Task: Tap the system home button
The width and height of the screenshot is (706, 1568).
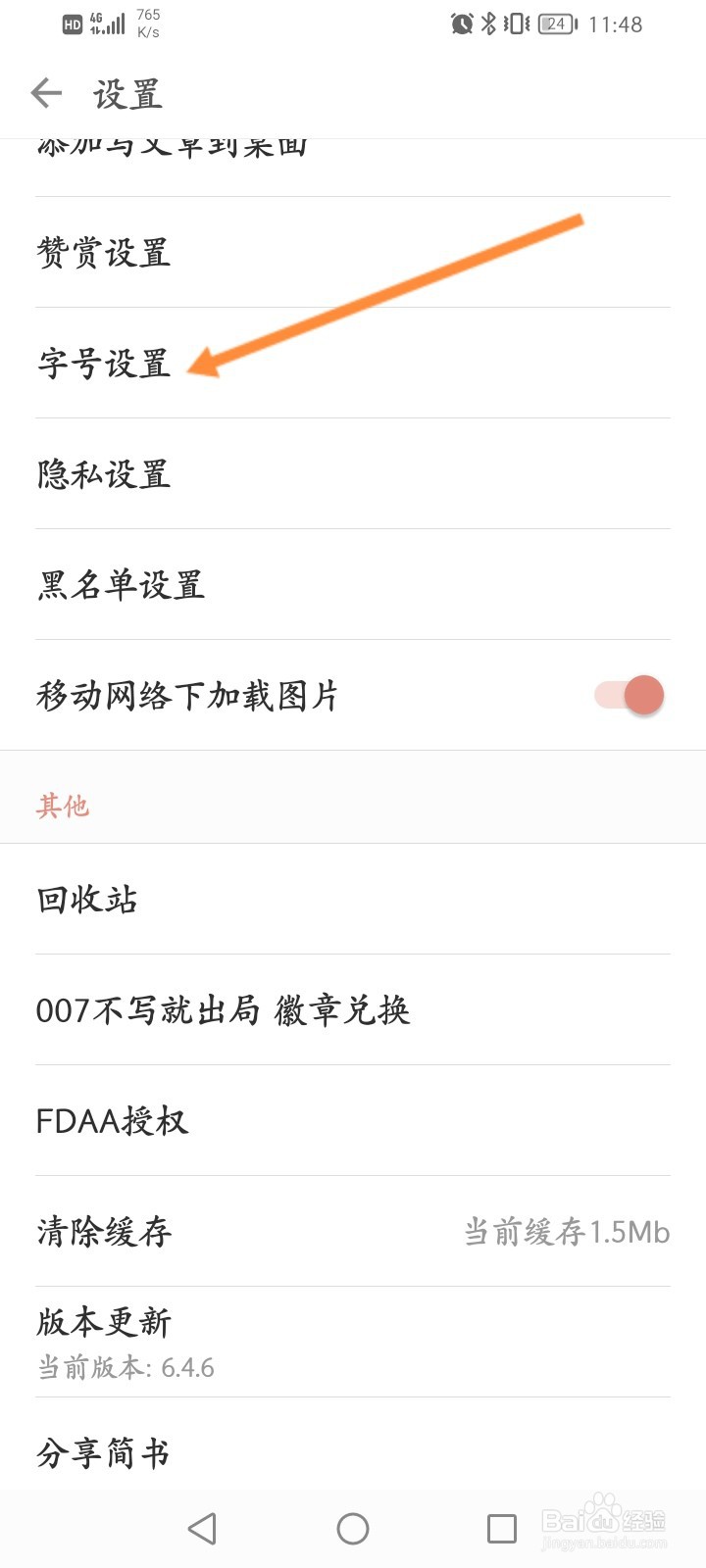Action: tap(353, 1529)
